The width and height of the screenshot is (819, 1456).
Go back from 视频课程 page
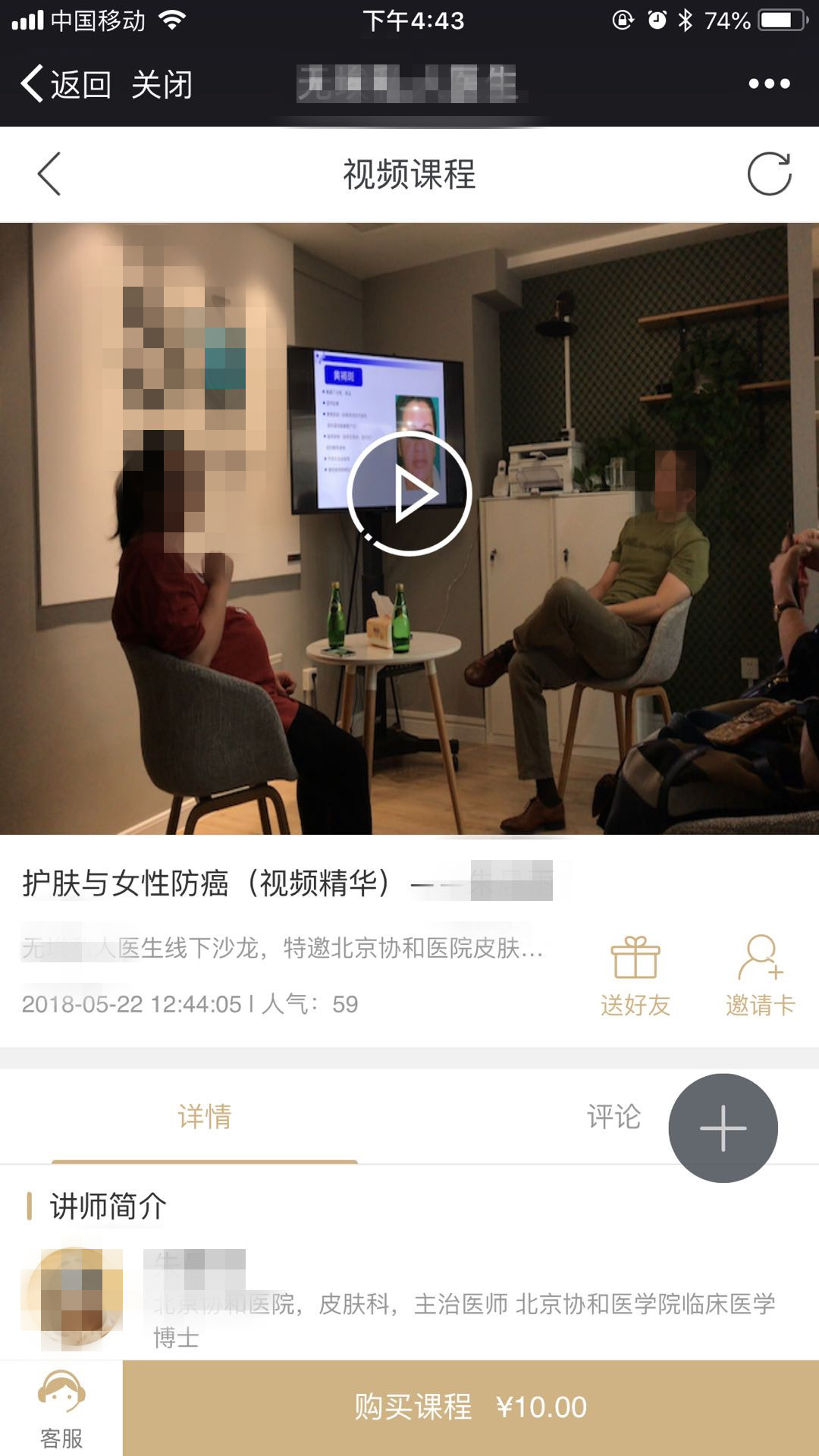point(49,174)
